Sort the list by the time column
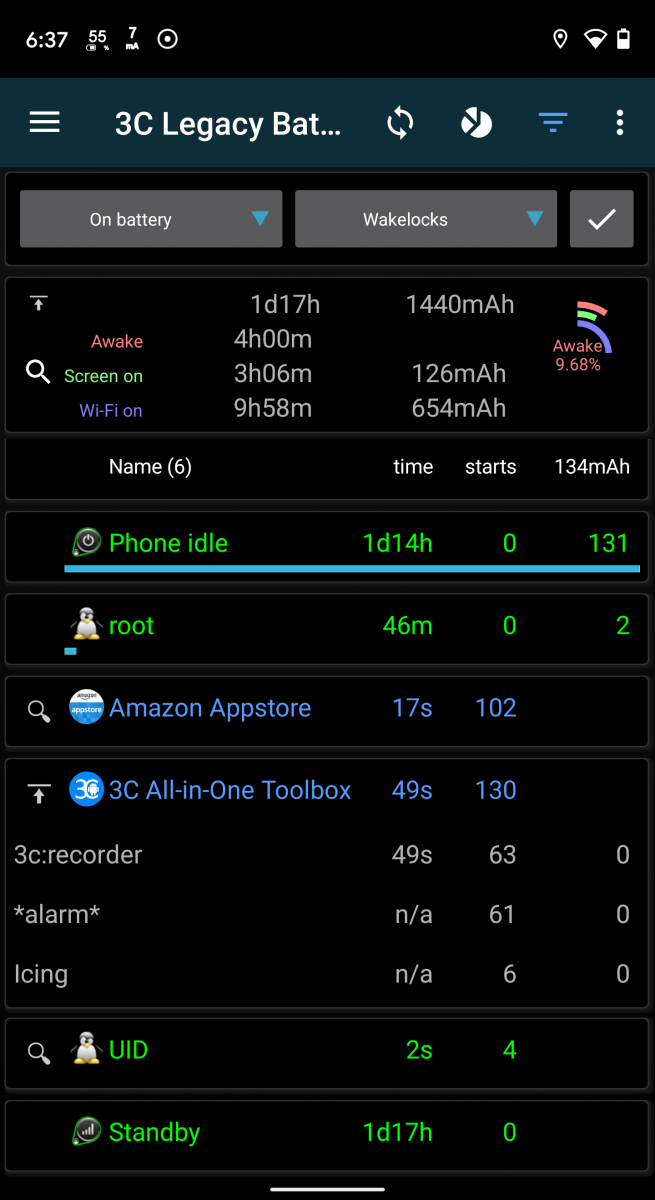655x1200 pixels. click(413, 467)
